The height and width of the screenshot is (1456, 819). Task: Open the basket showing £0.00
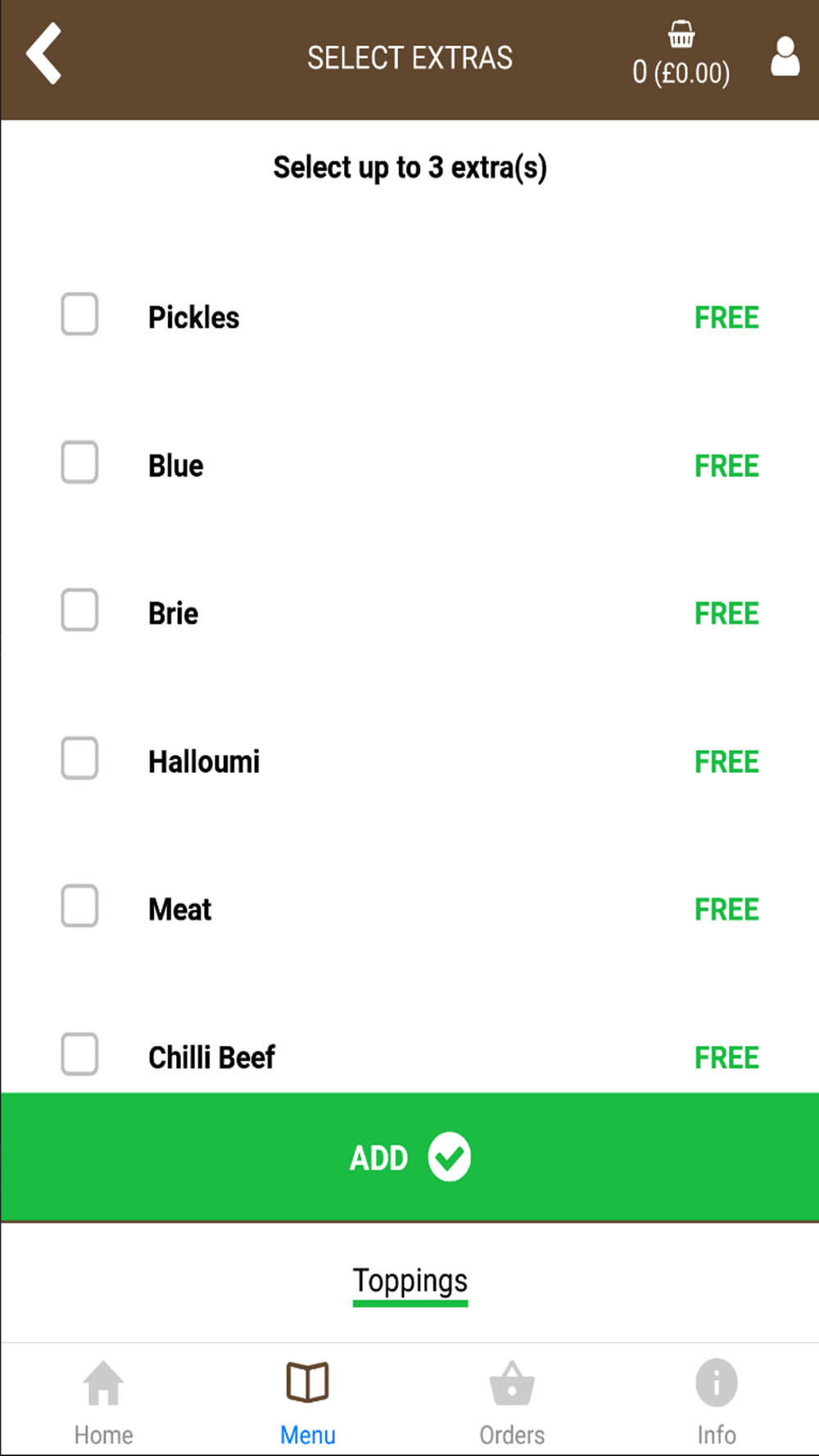click(681, 56)
